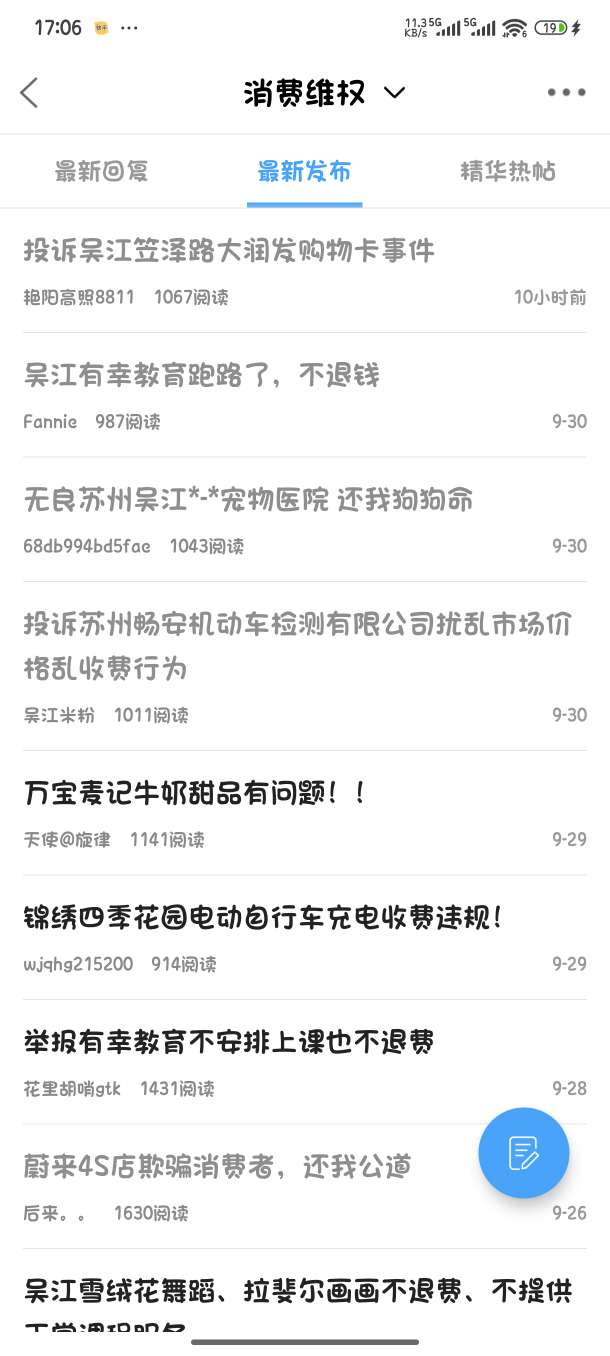The height and width of the screenshot is (1356, 610).
Task: Open the 苏州畅安机动车检测 complaint post
Action: (x=297, y=645)
